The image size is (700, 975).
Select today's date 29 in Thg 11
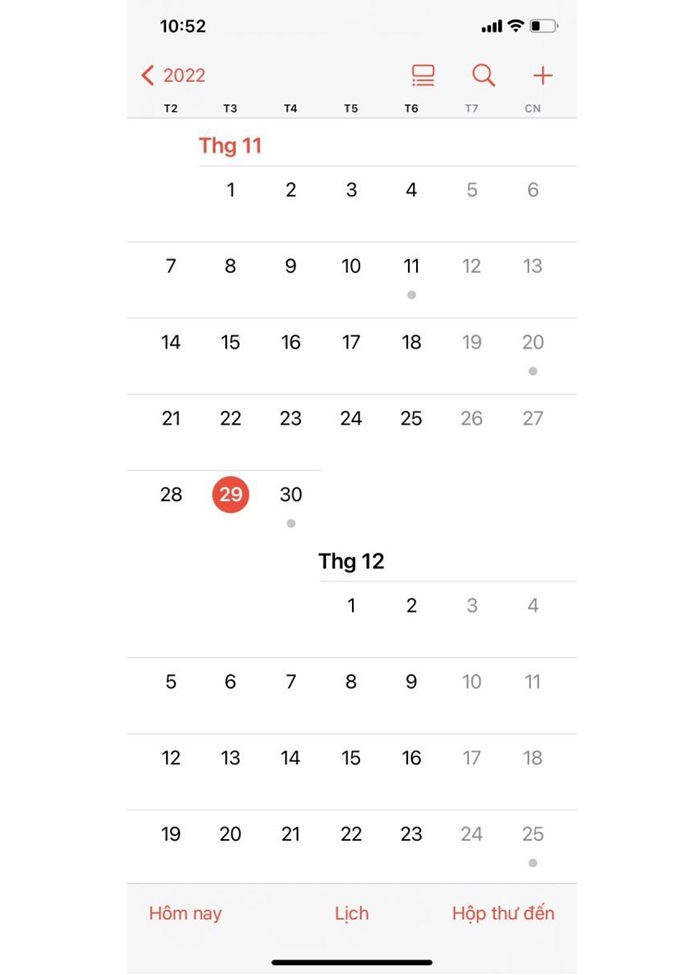pyautogui.click(x=231, y=494)
